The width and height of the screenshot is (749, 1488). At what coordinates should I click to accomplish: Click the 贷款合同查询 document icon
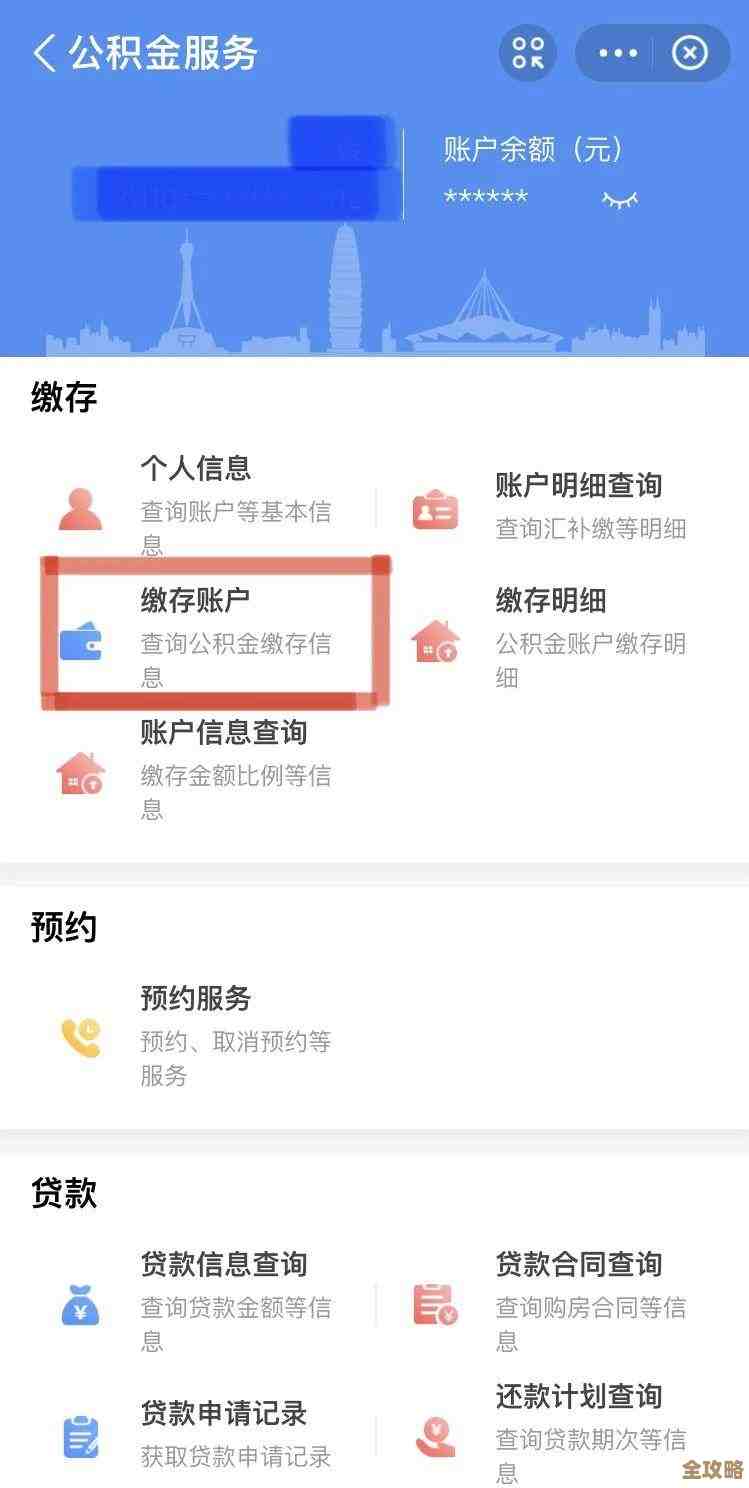[435, 1302]
